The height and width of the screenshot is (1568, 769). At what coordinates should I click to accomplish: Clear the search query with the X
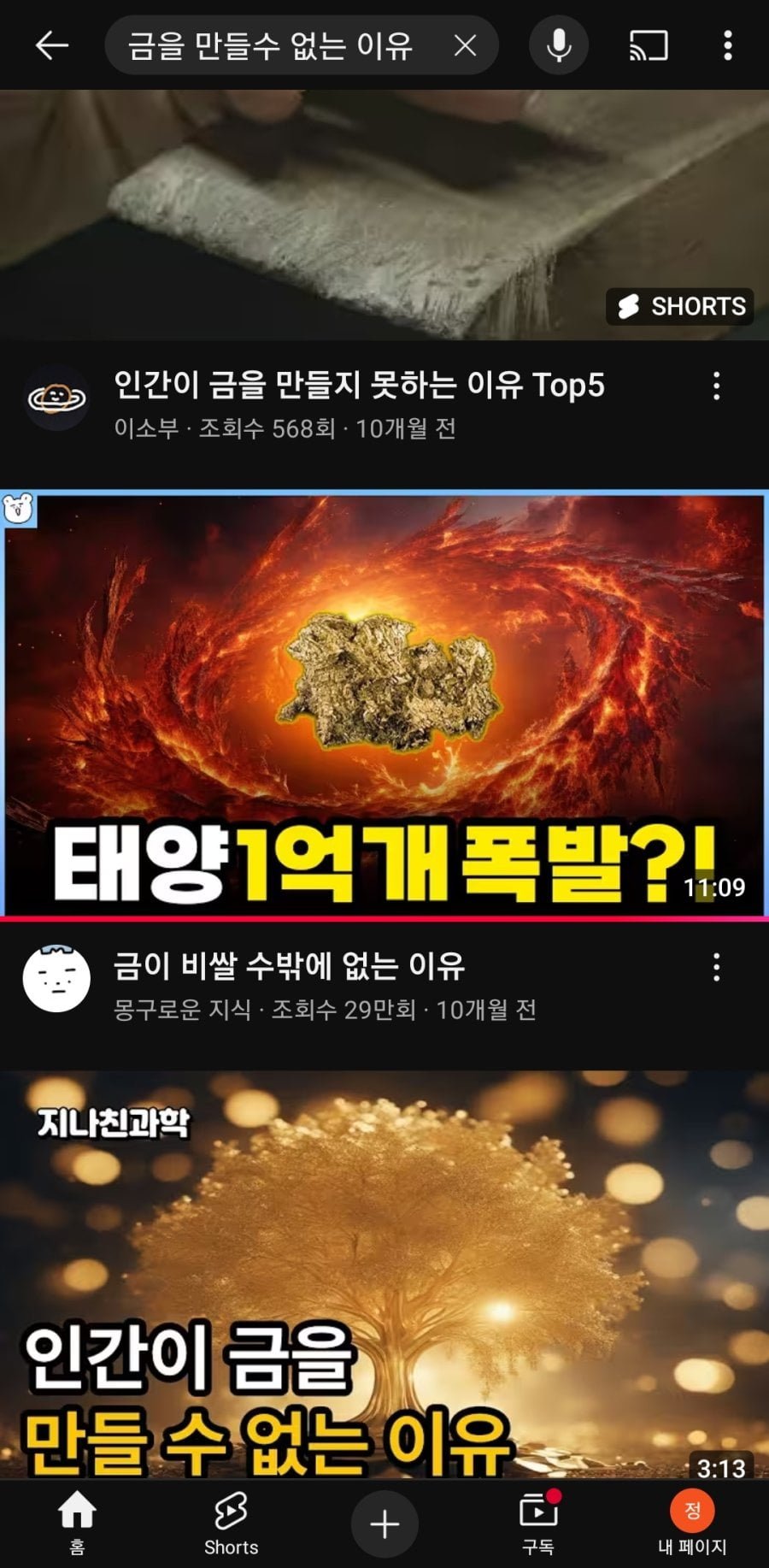pyautogui.click(x=465, y=45)
